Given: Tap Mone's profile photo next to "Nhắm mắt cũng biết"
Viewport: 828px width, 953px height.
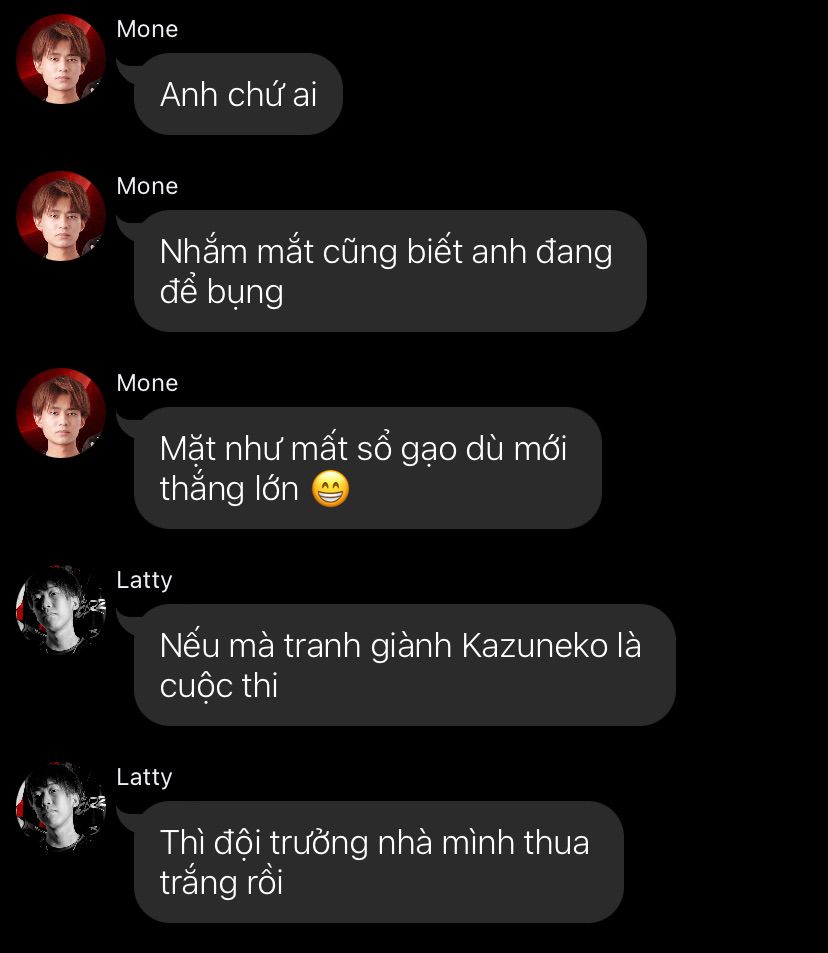Looking at the screenshot, I should click(60, 215).
